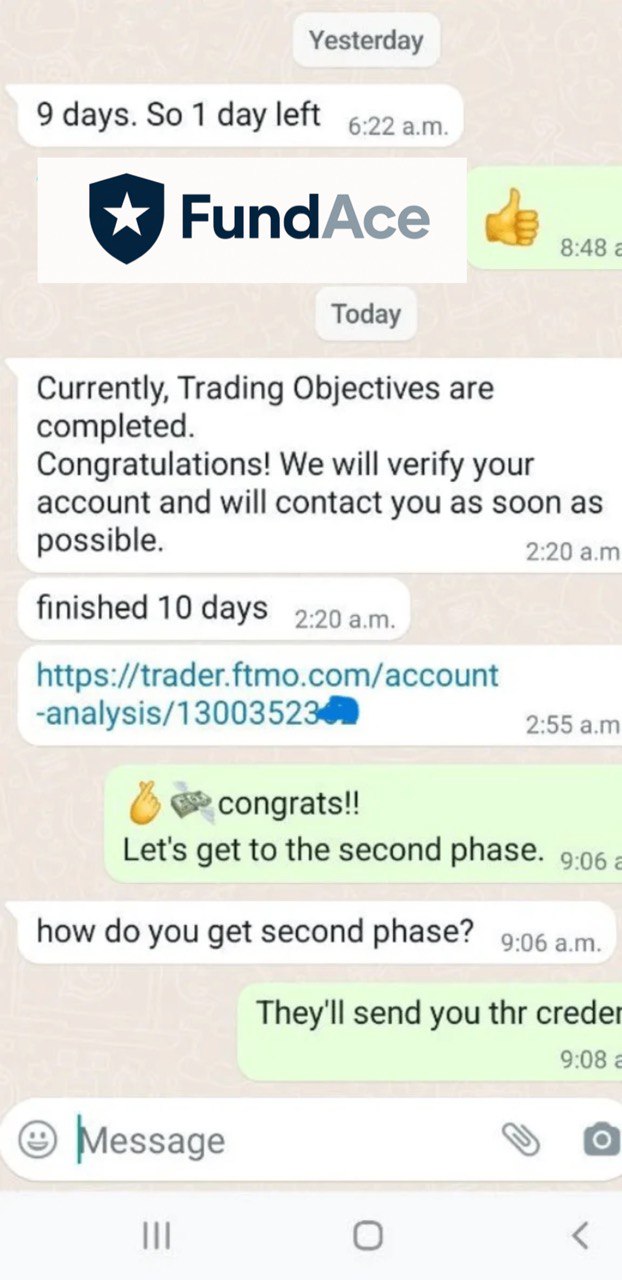This screenshot has width=622, height=1280.
Task: Open recent apps from the navigation bar
Action: point(156,1235)
